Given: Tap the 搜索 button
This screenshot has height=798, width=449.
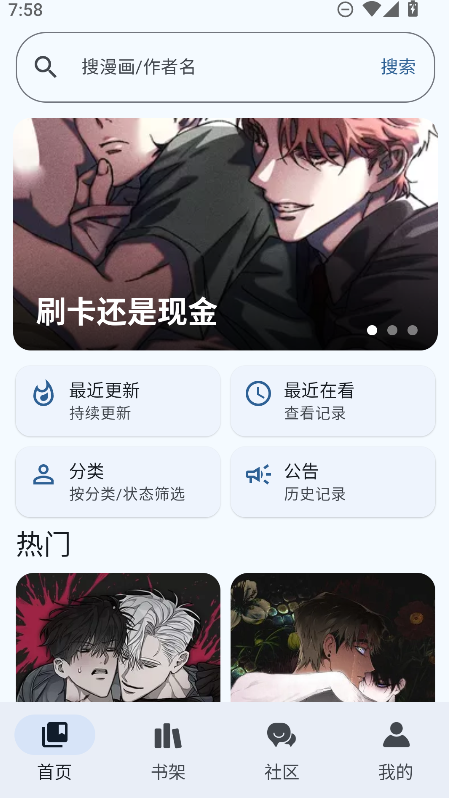Looking at the screenshot, I should pyautogui.click(x=398, y=67).
